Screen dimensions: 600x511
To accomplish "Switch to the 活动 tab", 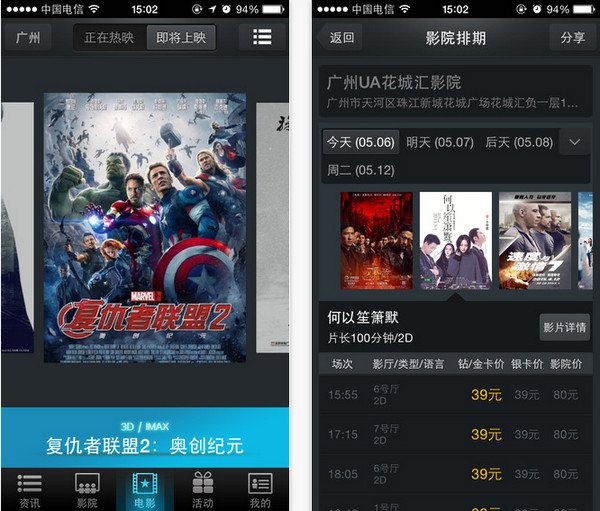I will (x=203, y=490).
